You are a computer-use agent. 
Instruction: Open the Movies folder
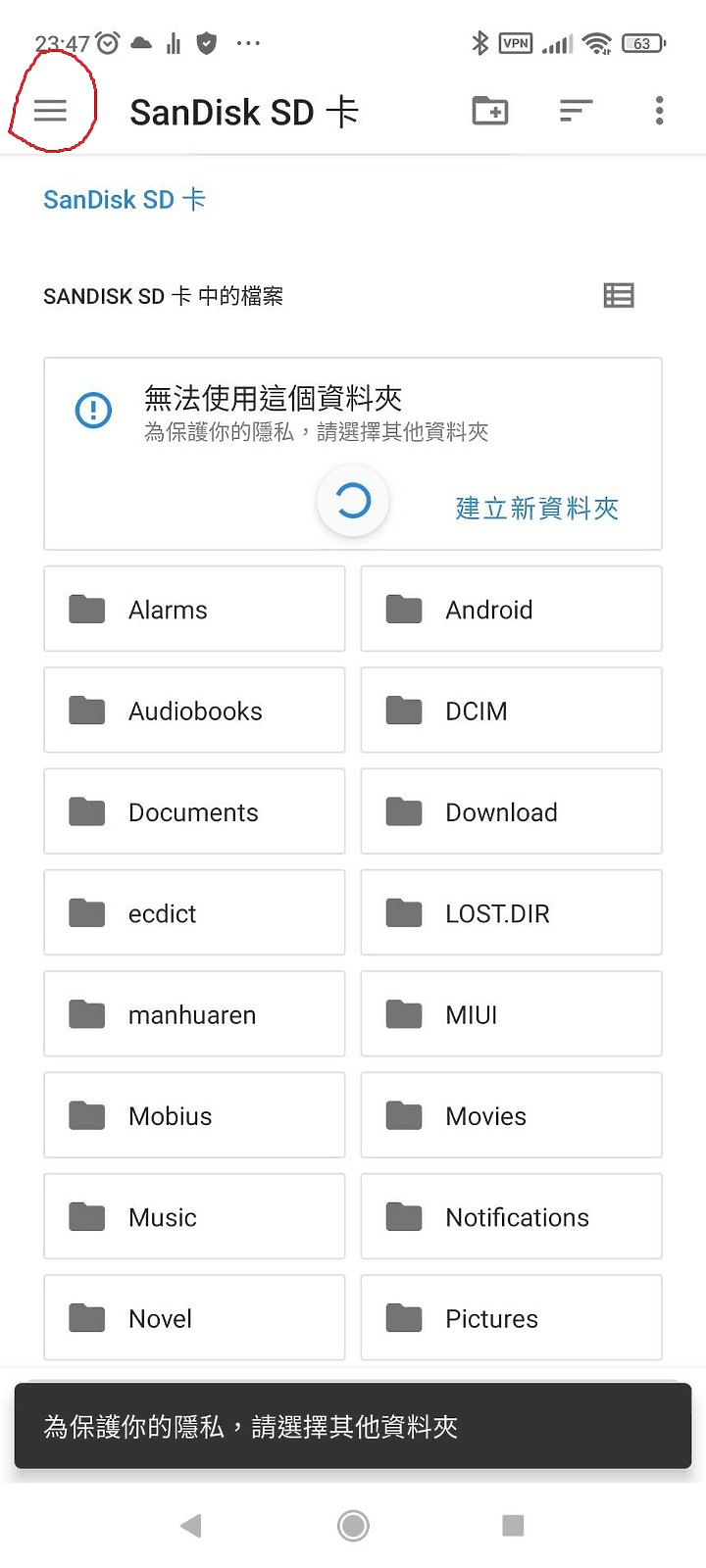(x=511, y=1115)
